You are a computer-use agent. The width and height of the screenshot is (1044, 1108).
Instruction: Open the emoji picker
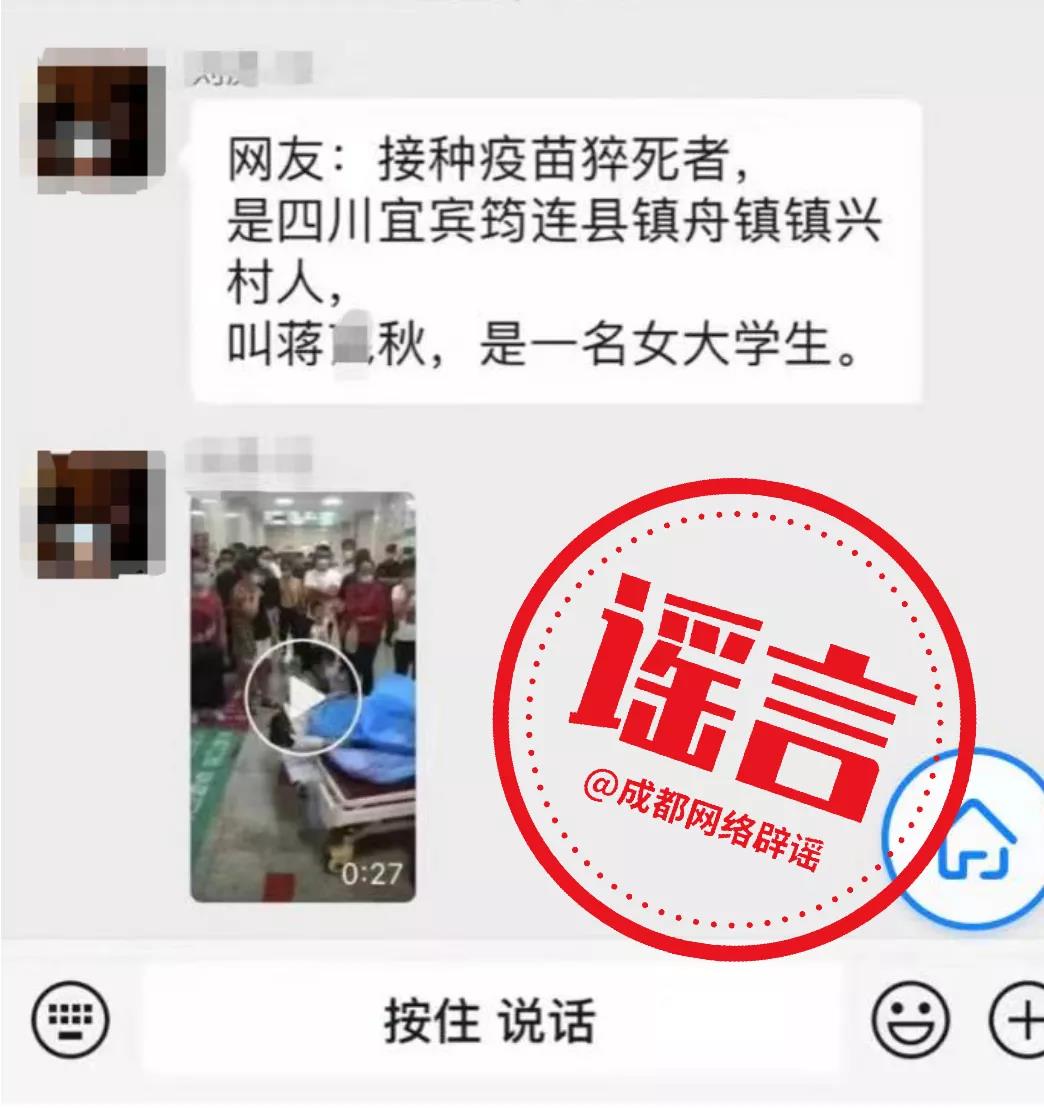click(910, 1021)
